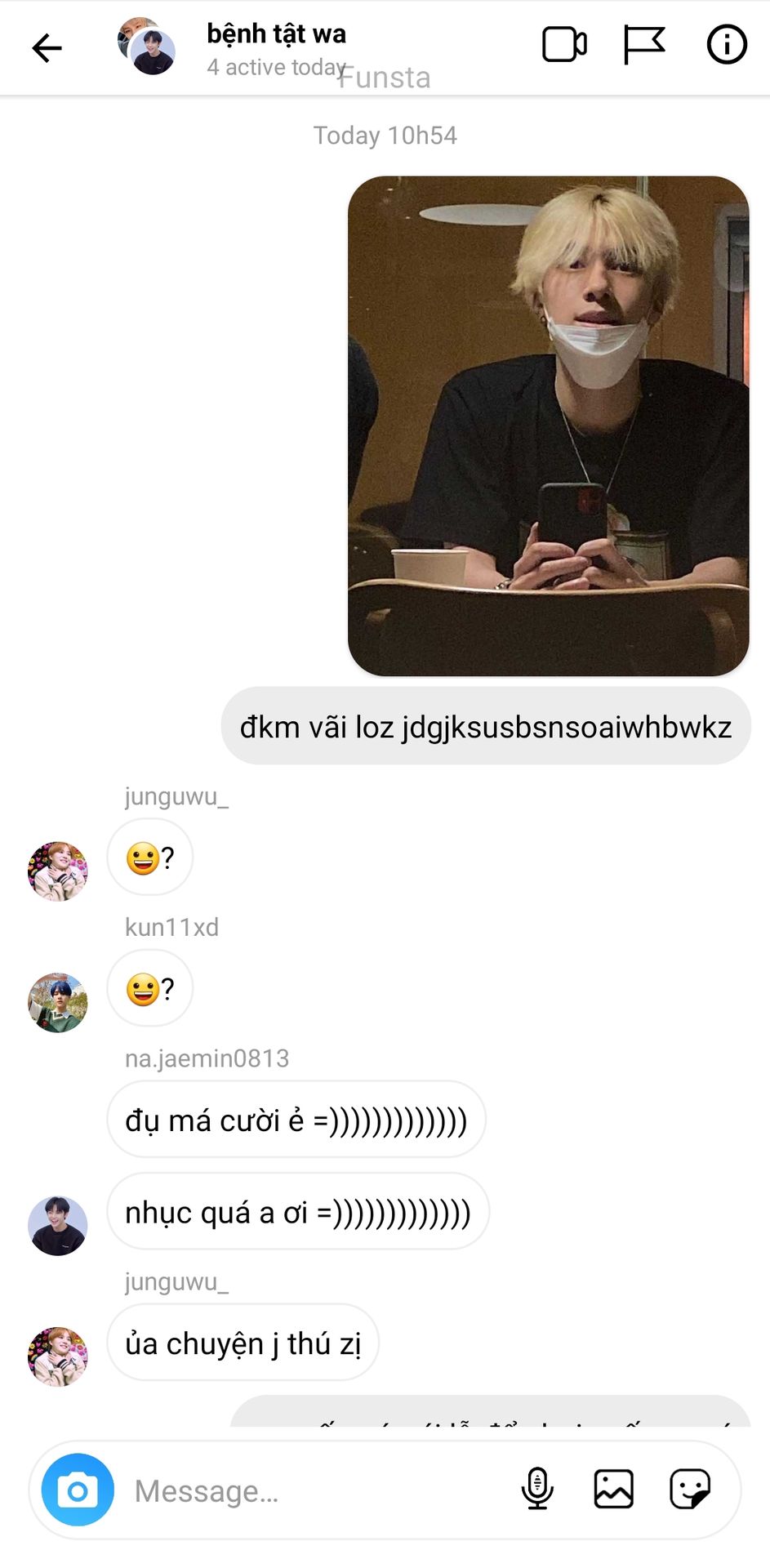Pick an image from the gallery
770x1568 pixels.
tap(613, 1489)
